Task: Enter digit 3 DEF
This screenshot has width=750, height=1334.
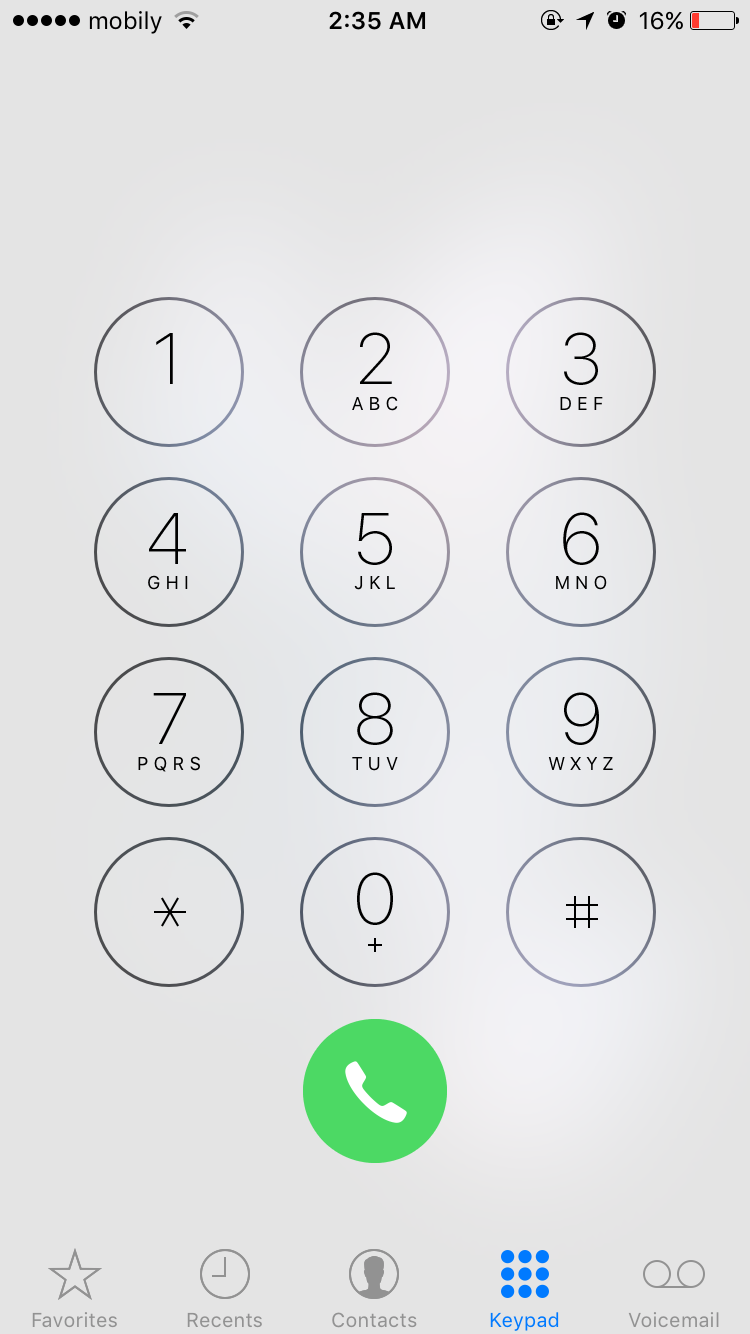Action: coord(581,372)
